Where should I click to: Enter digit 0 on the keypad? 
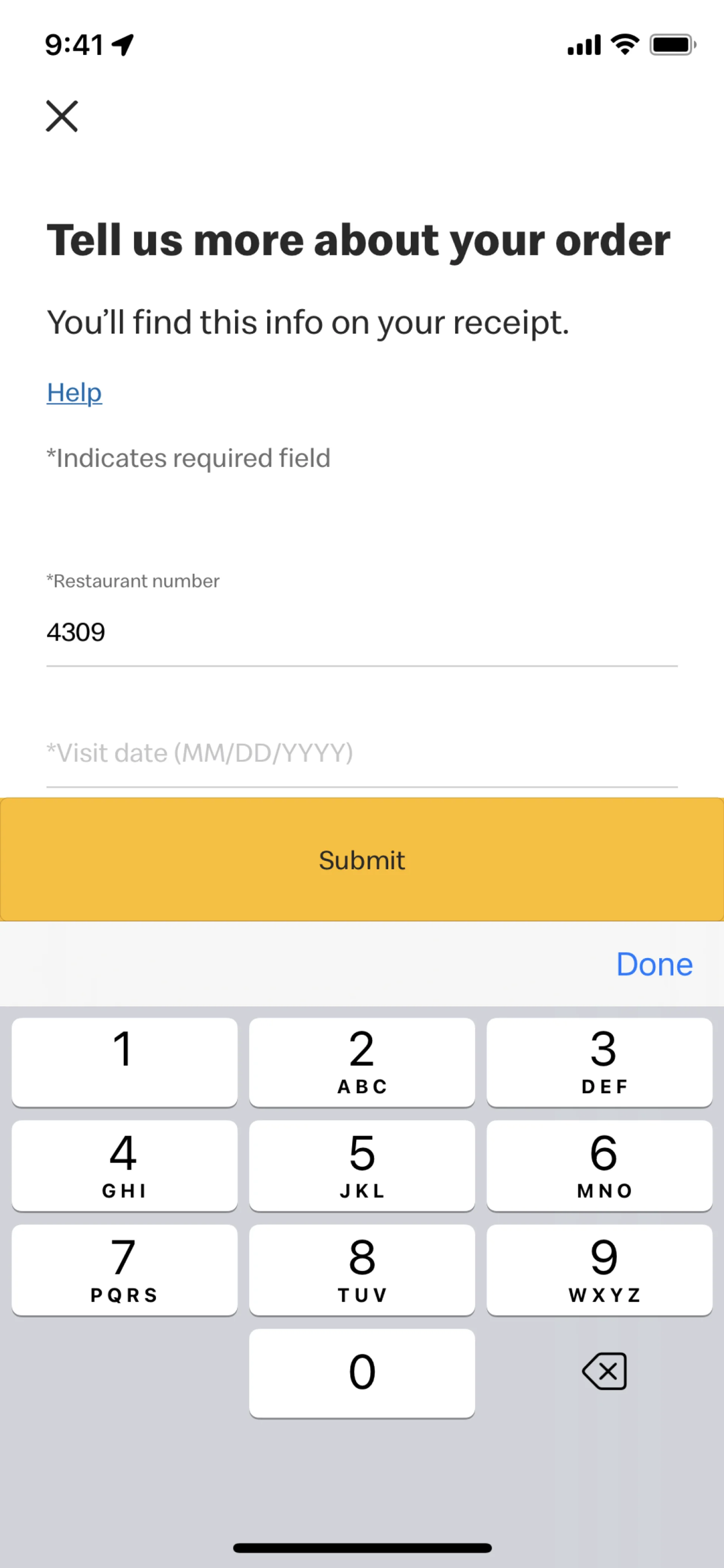[x=362, y=1373]
